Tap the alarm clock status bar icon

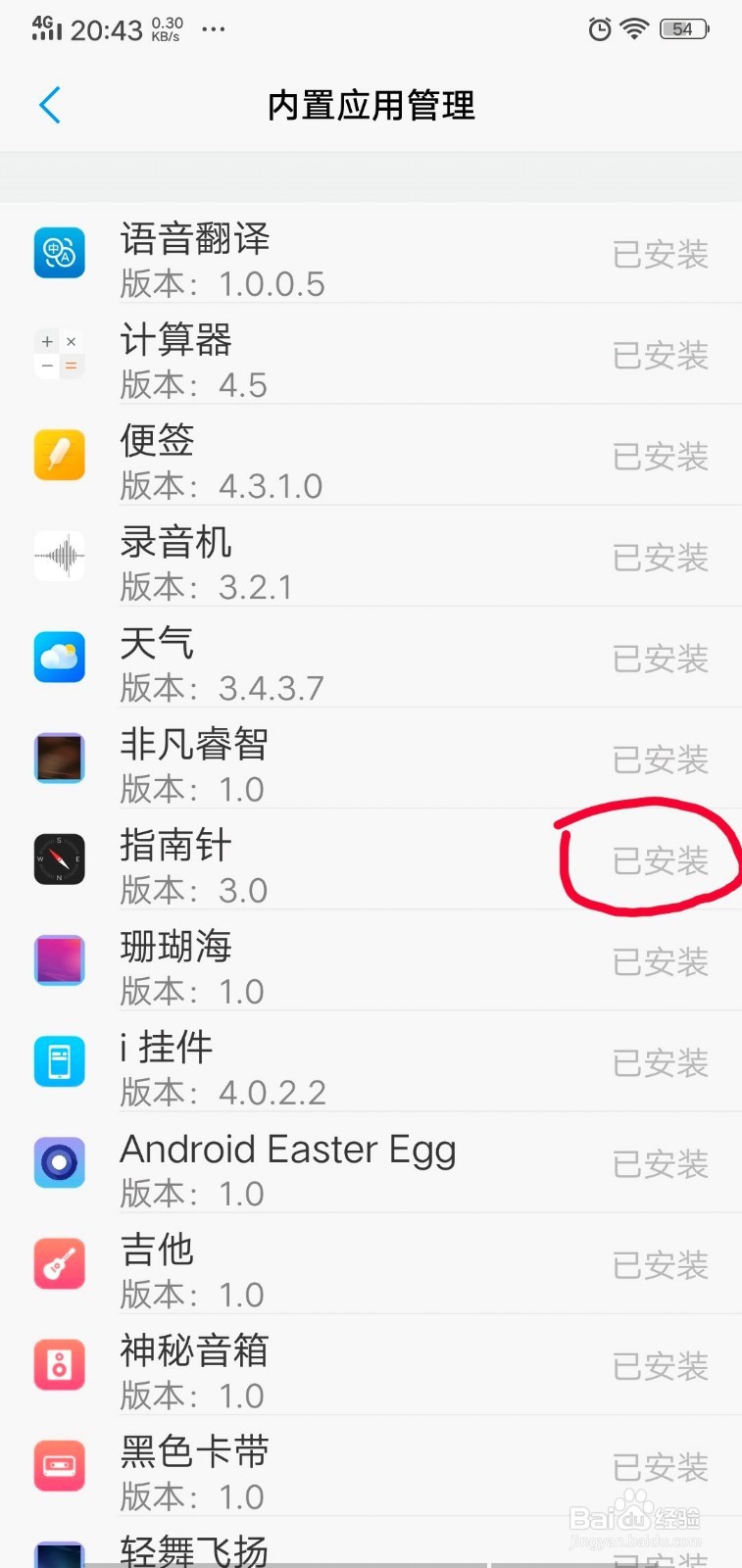(600, 29)
